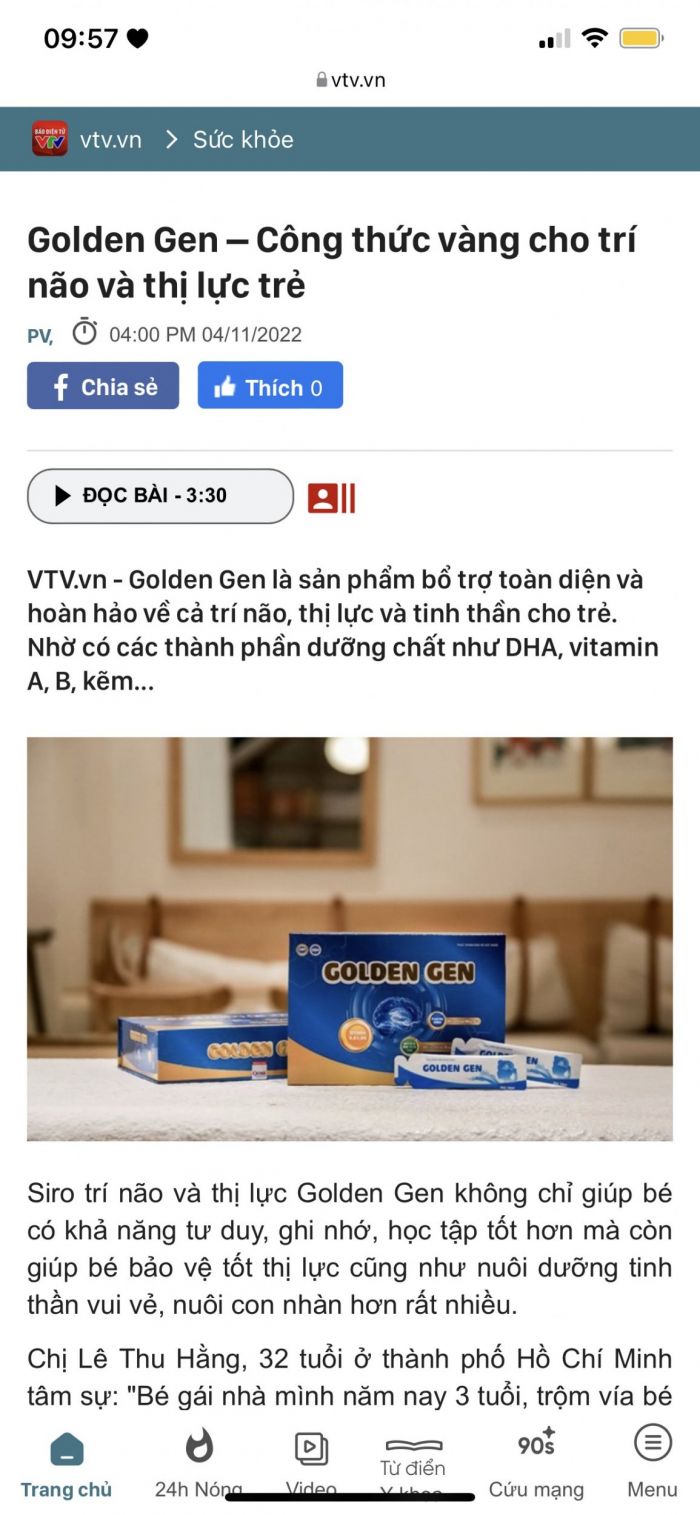This screenshot has width=700, height=1515.
Task: Tap the red reader voice icon
Action: click(331, 497)
